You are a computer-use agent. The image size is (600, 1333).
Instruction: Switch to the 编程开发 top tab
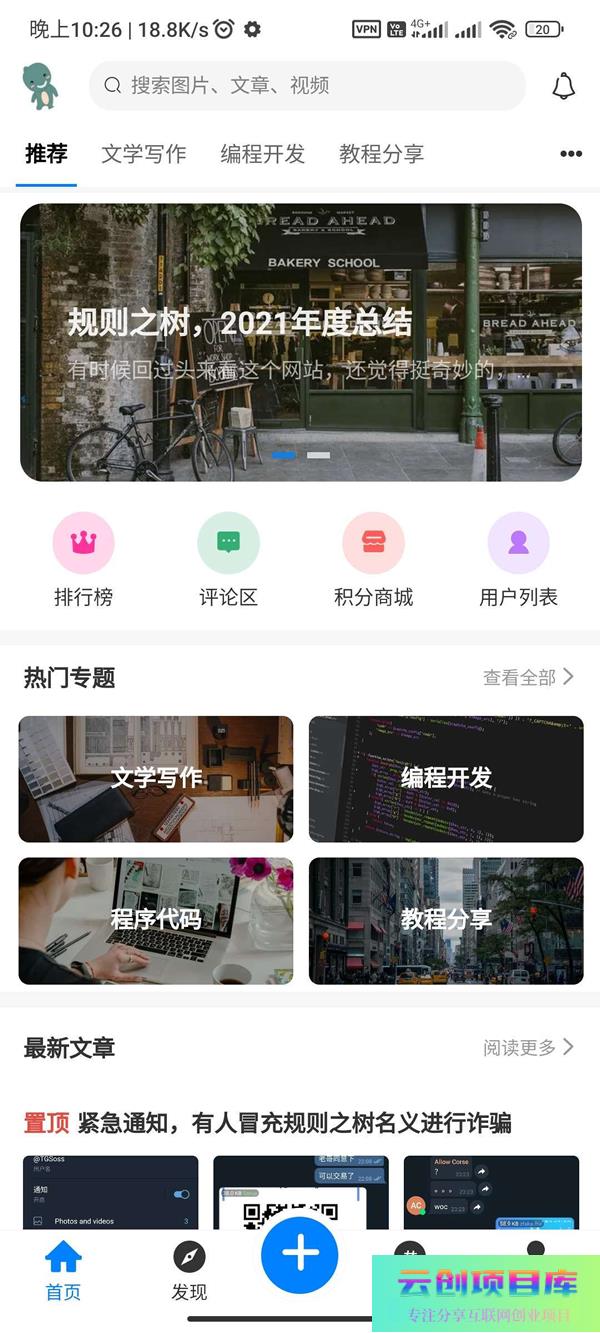click(x=262, y=154)
